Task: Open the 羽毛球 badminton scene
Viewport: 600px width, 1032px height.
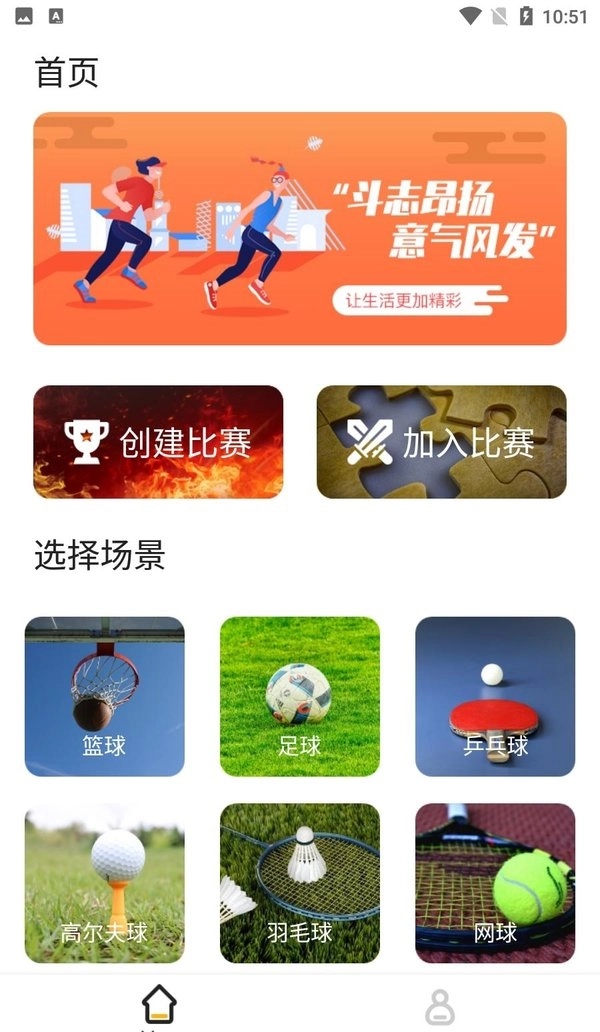Action: click(x=300, y=883)
